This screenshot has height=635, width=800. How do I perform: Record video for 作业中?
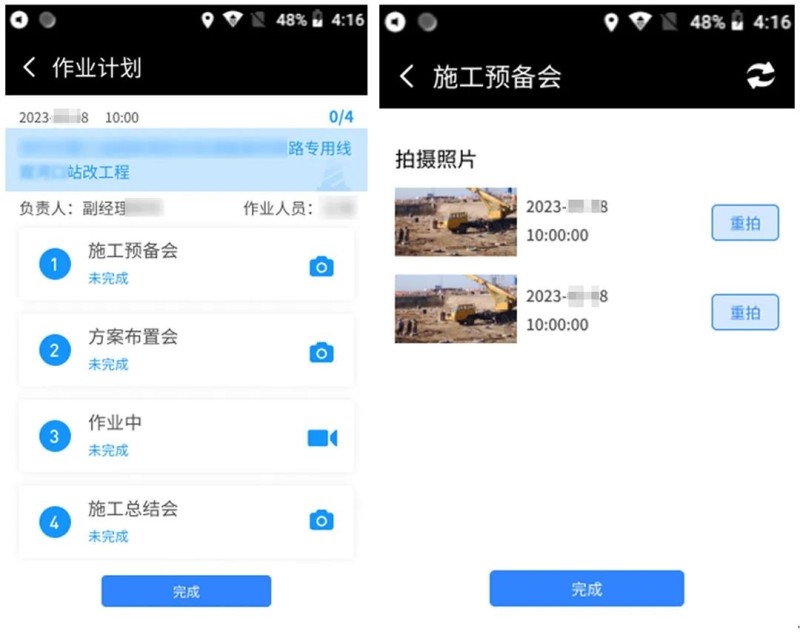(322, 438)
